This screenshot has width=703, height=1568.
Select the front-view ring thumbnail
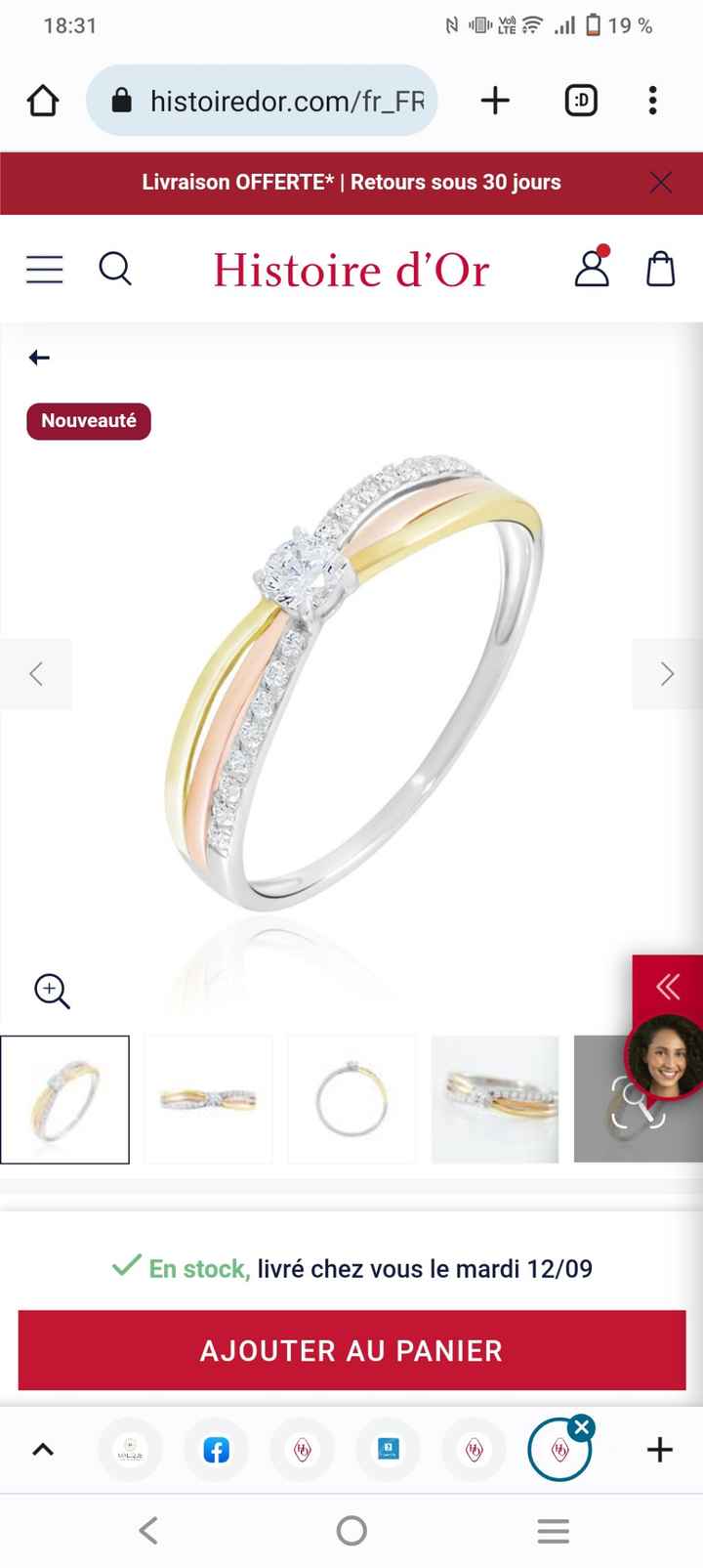[208, 1099]
